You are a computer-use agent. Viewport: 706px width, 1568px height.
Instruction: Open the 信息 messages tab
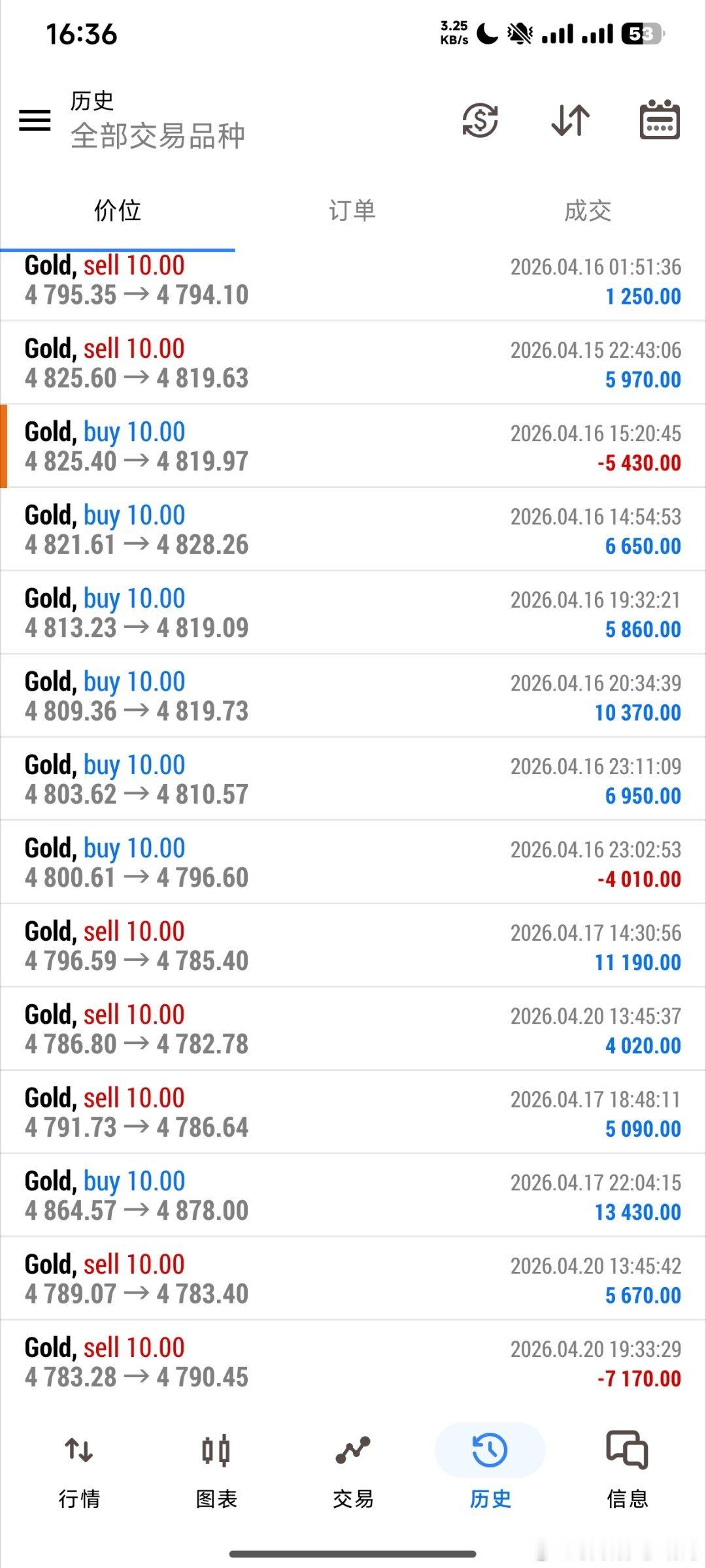tap(627, 1470)
